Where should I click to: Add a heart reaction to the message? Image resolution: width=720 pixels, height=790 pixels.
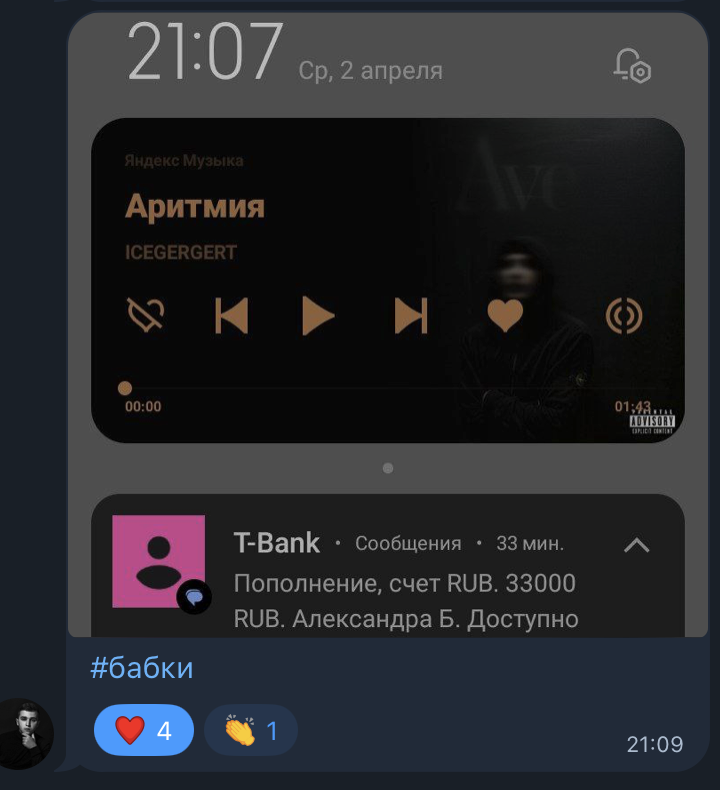click(x=144, y=731)
